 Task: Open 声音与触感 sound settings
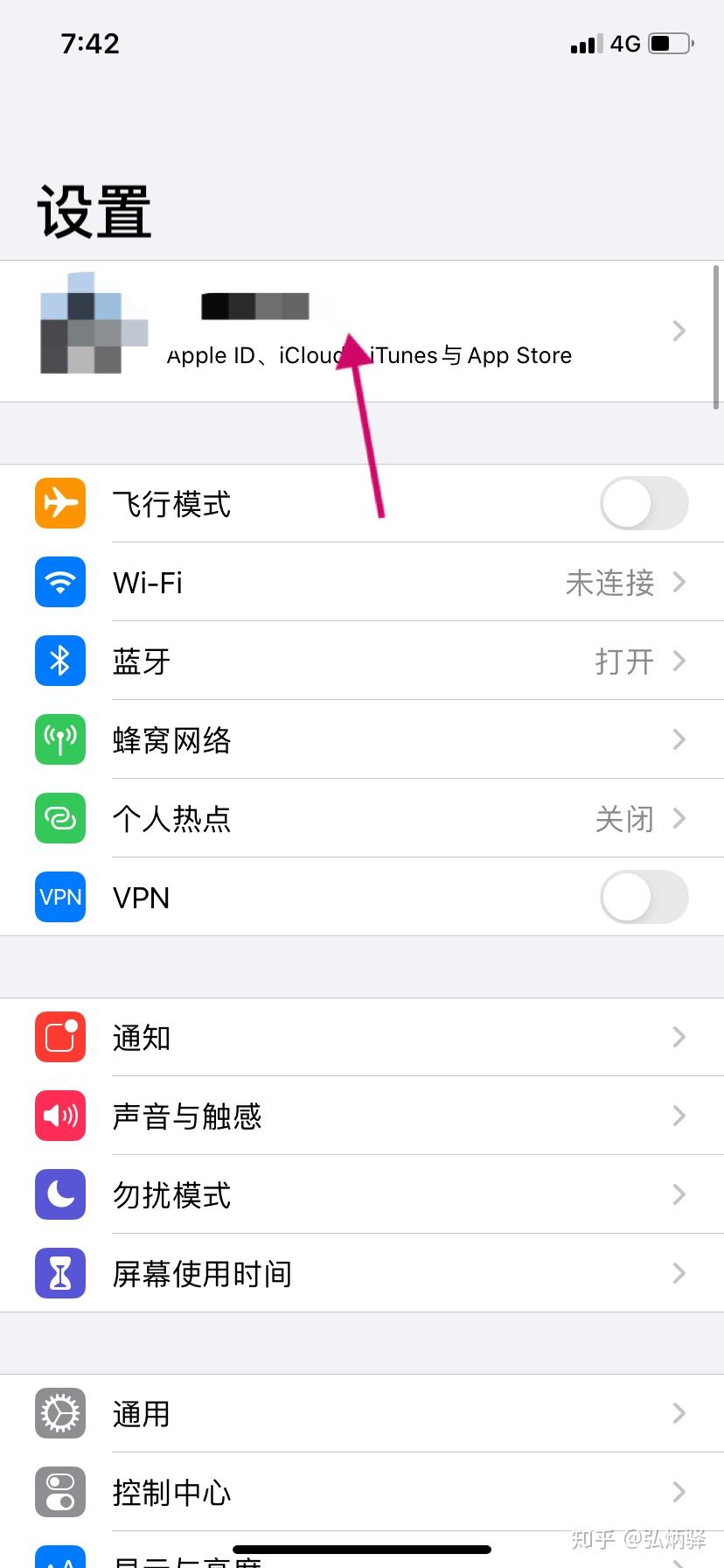tap(362, 1116)
